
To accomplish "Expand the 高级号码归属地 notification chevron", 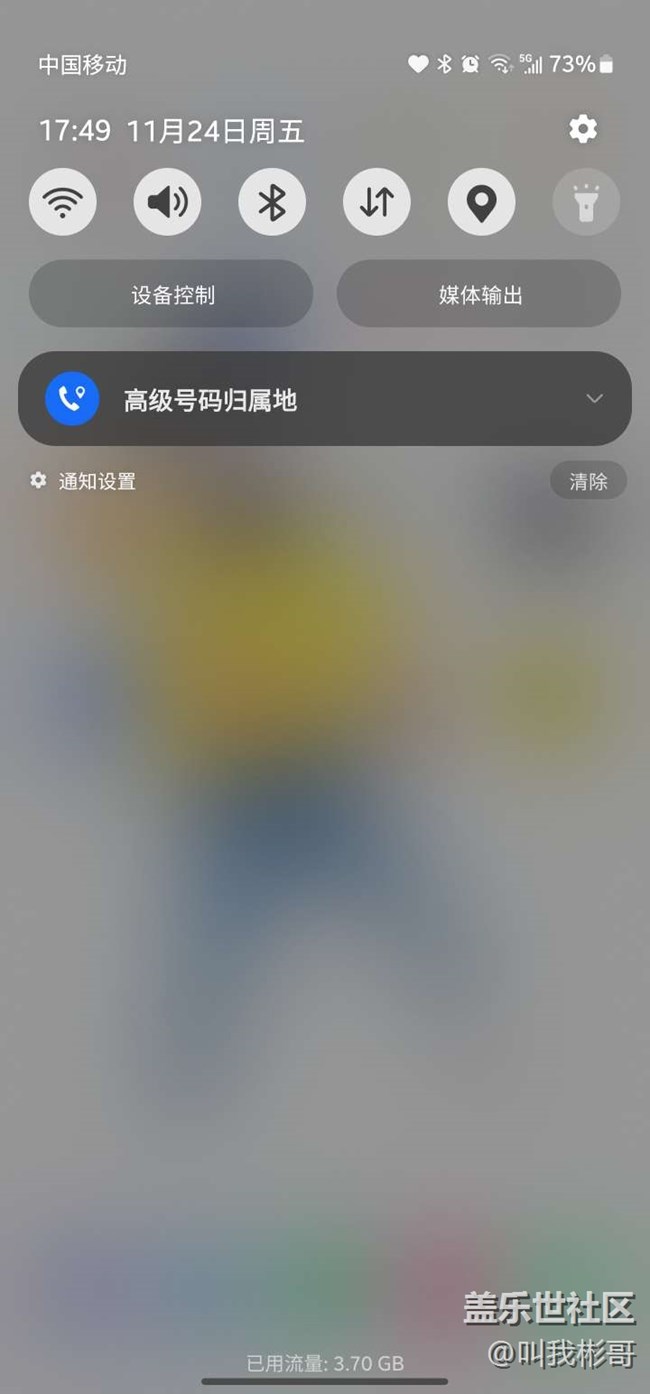I will (x=594, y=399).
